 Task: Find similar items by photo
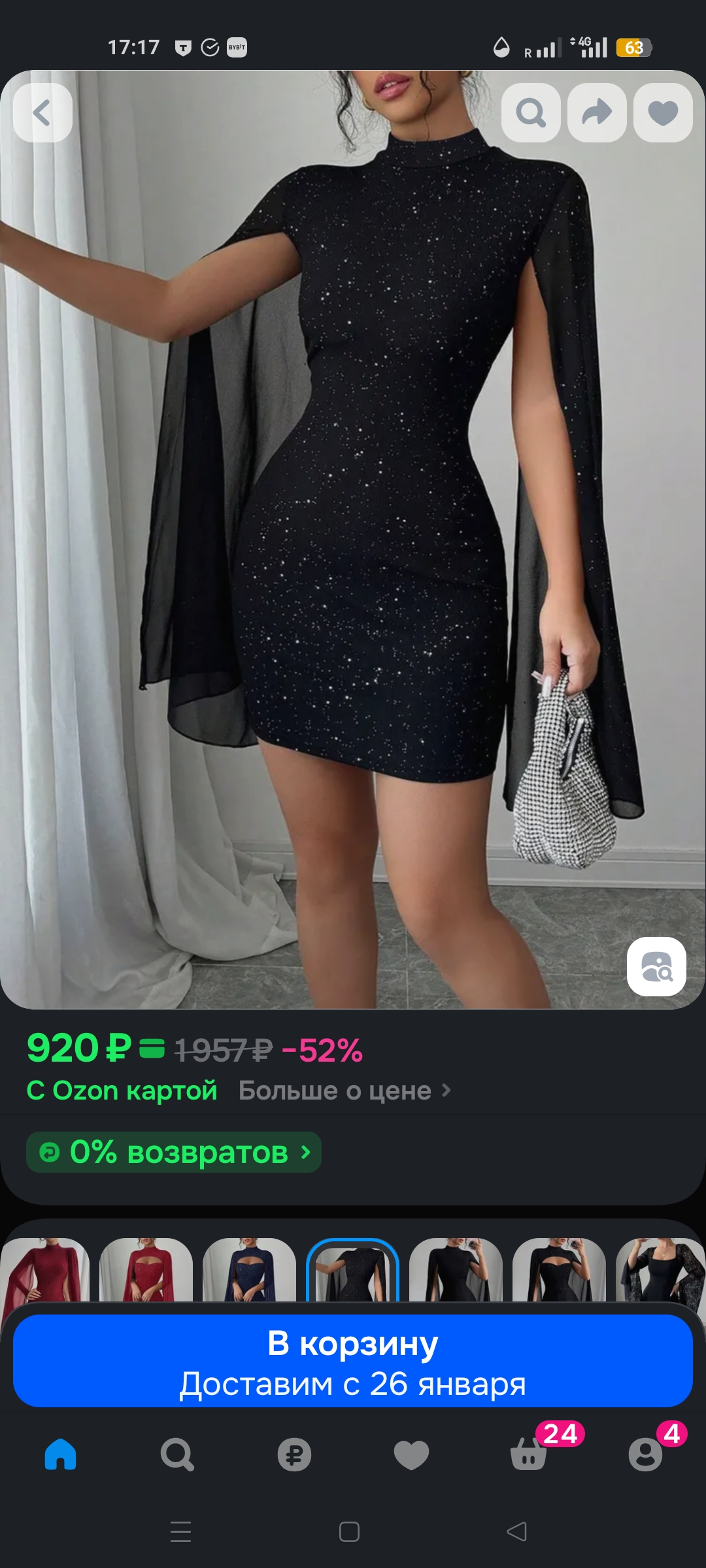(656, 966)
